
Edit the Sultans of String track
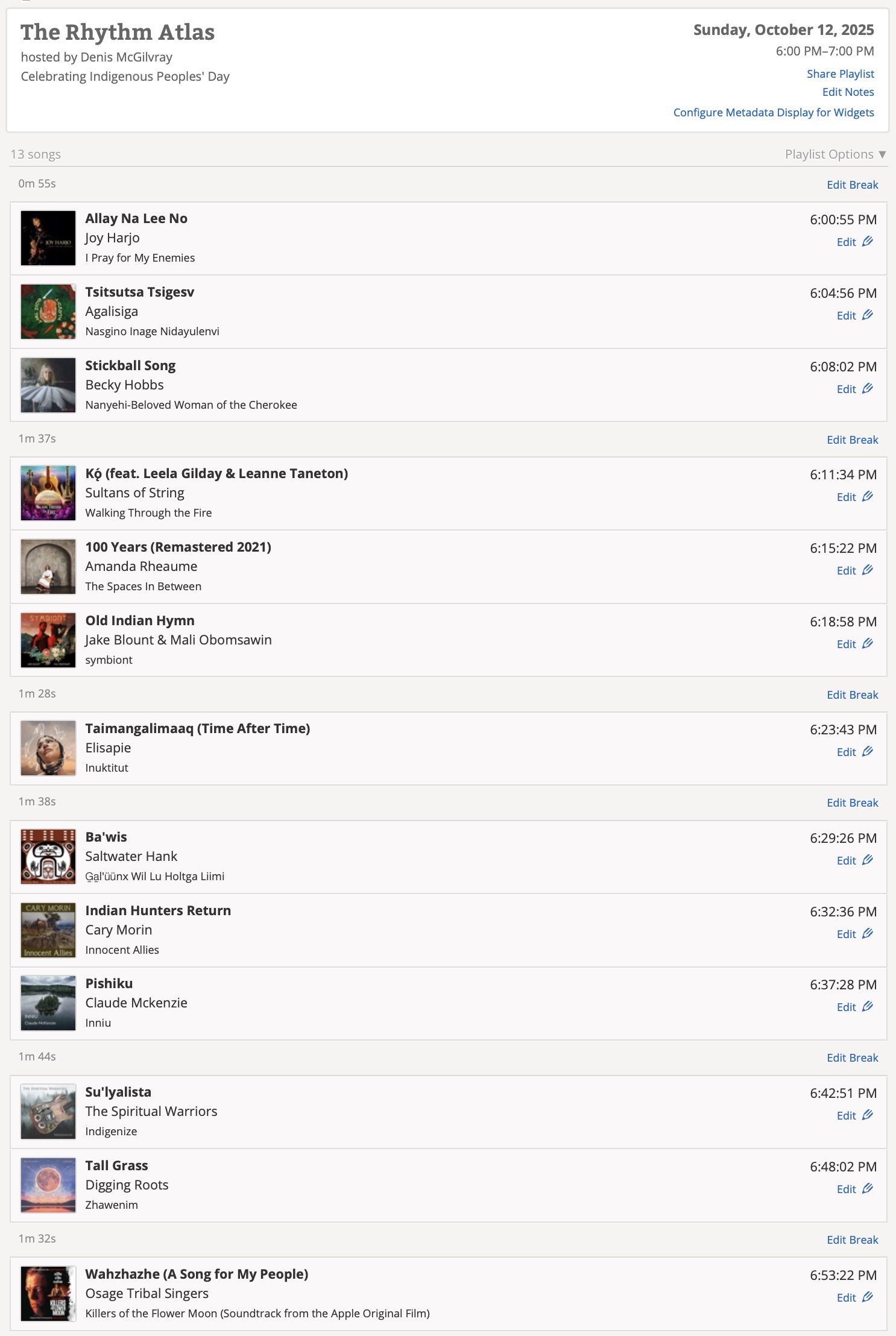point(854,497)
